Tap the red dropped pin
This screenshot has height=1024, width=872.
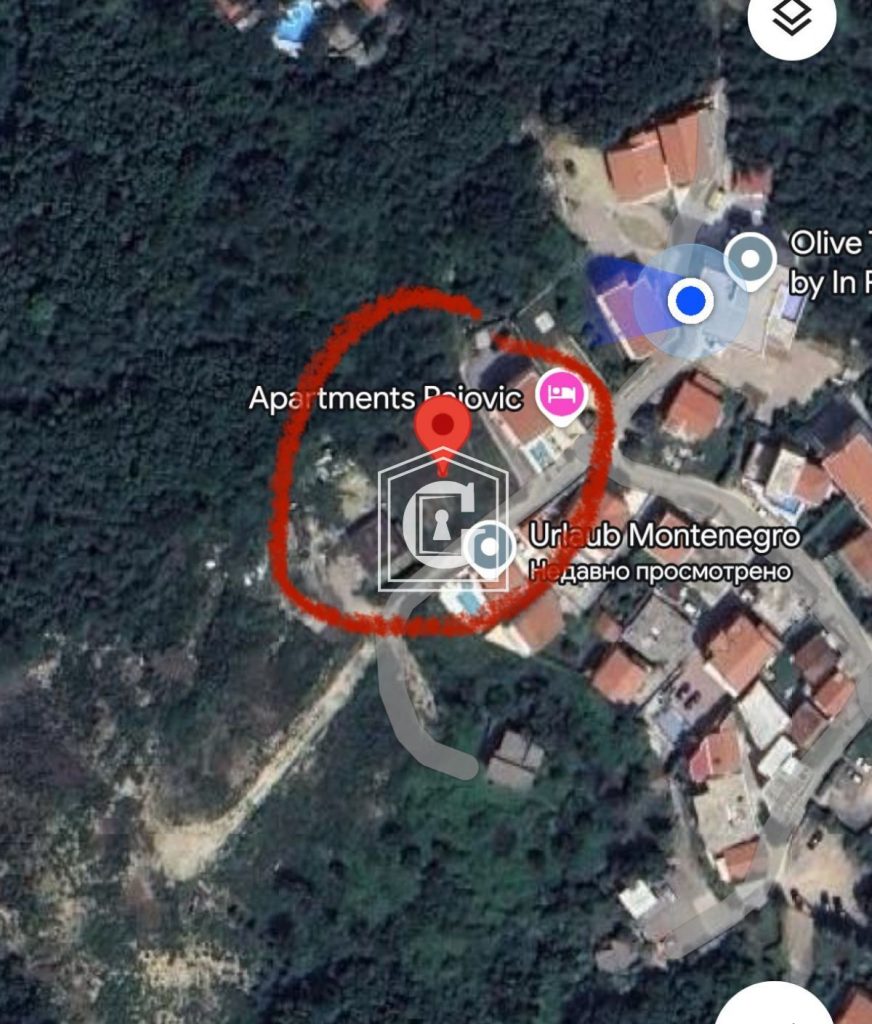tap(442, 427)
